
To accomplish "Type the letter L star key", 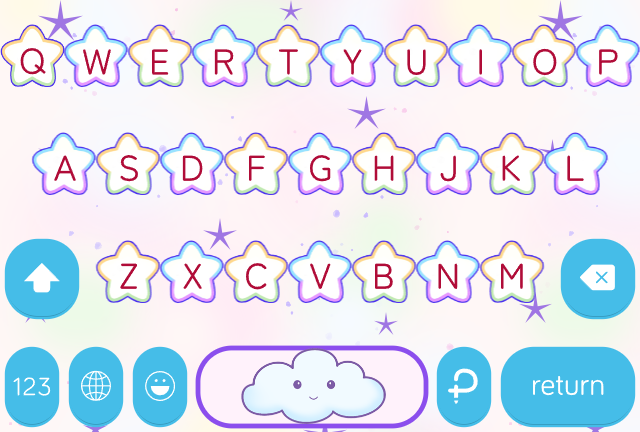I will [x=575, y=169].
